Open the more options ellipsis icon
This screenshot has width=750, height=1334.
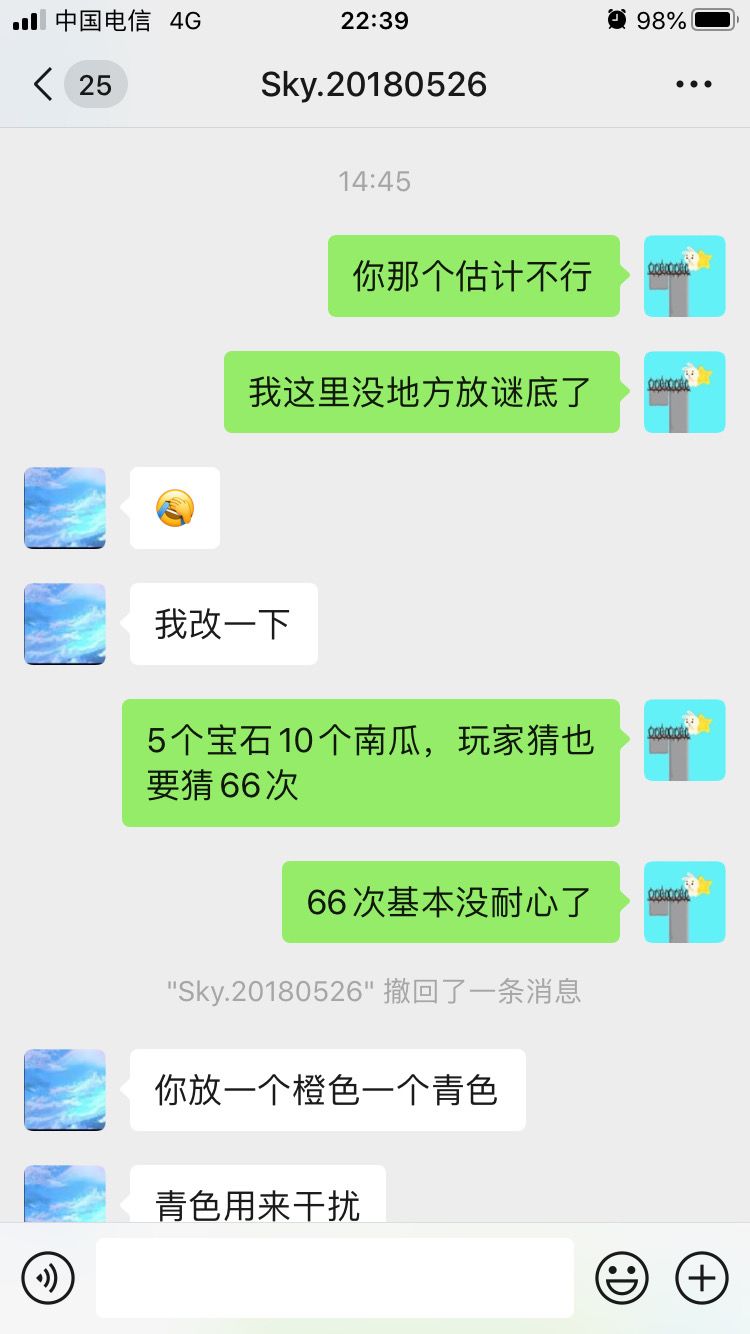pyautogui.click(x=693, y=84)
